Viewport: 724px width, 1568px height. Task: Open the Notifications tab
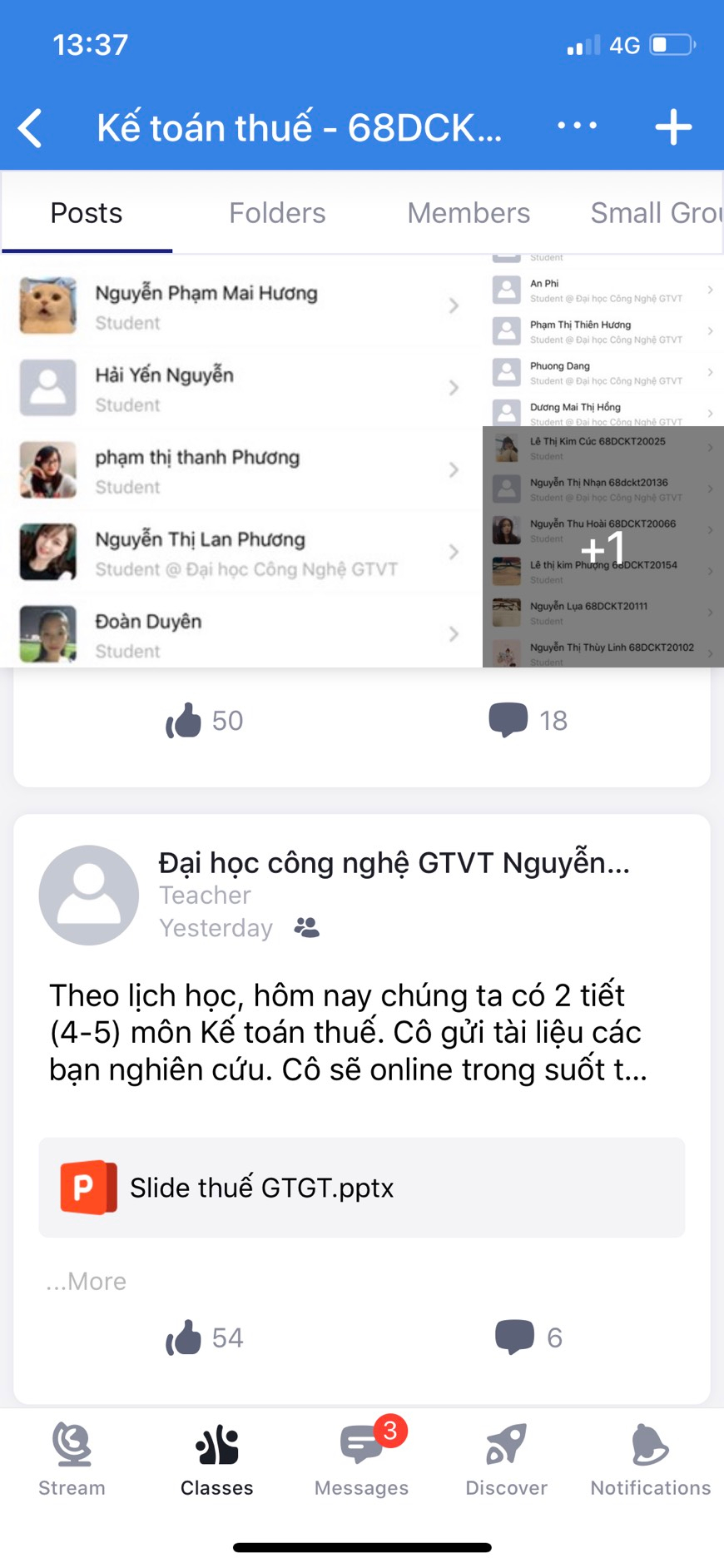click(x=650, y=1460)
